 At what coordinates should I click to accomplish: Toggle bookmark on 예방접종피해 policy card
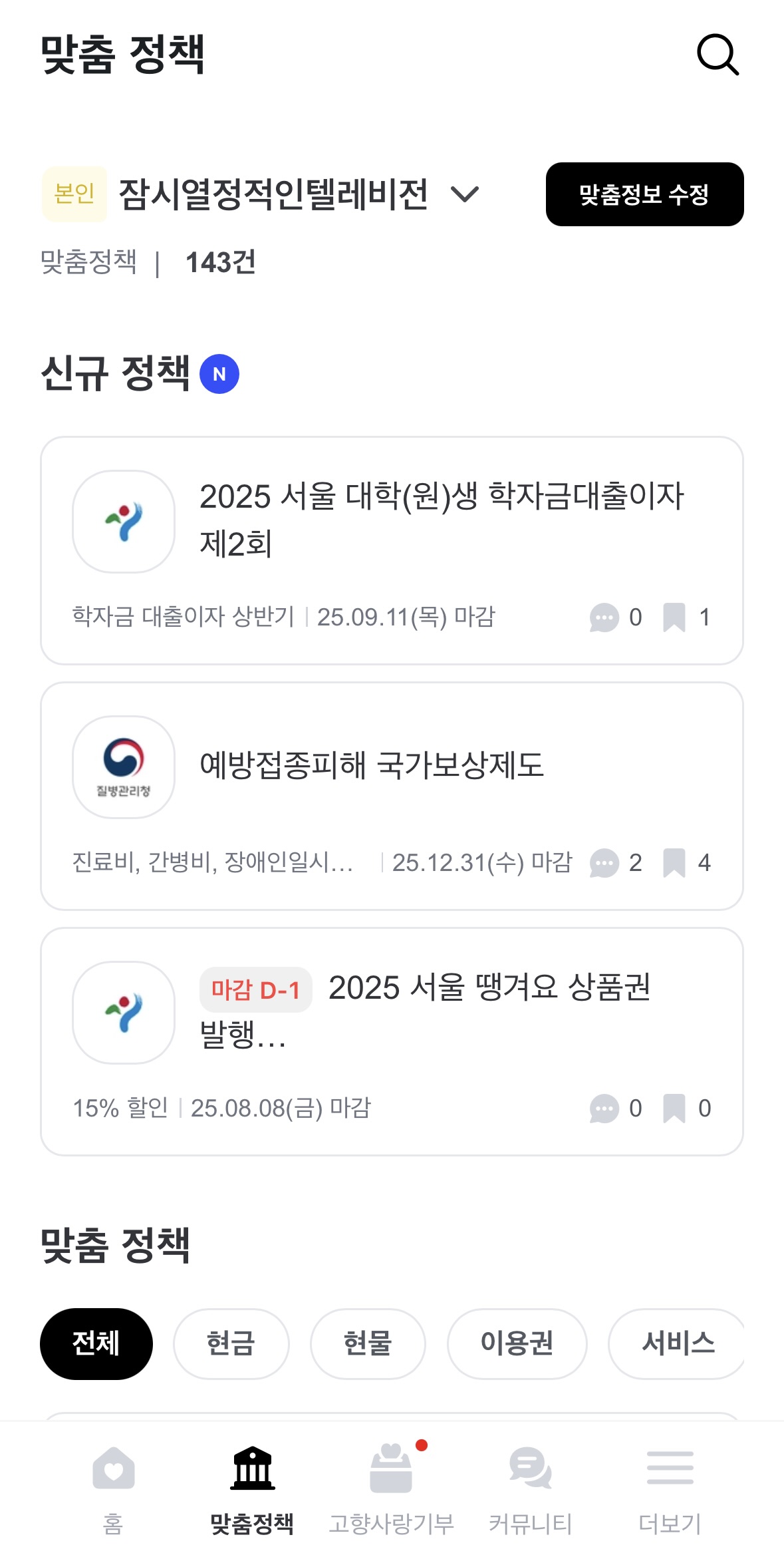pos(674,863)
